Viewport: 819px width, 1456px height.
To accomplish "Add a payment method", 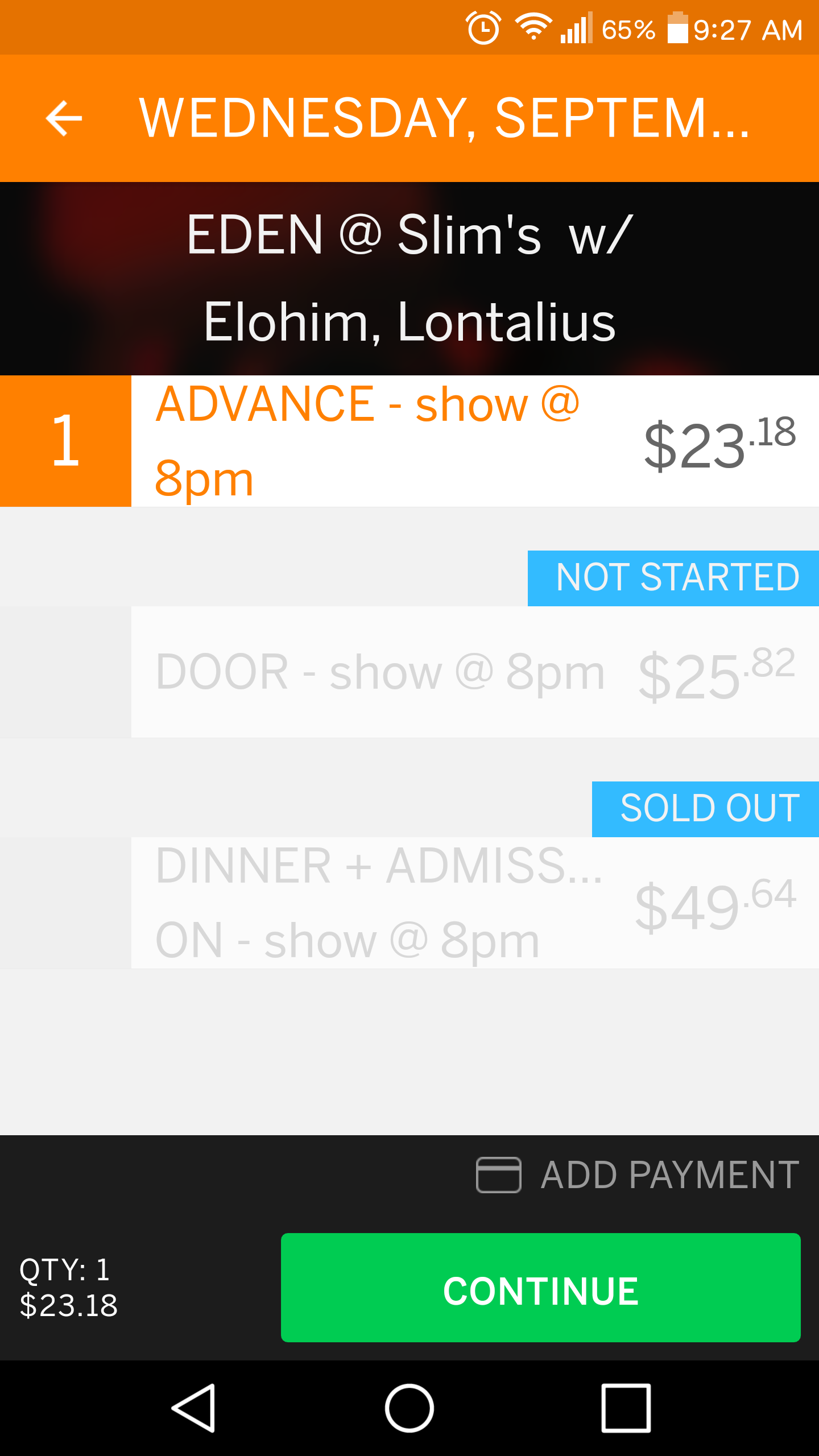I will pos(638,1174).
